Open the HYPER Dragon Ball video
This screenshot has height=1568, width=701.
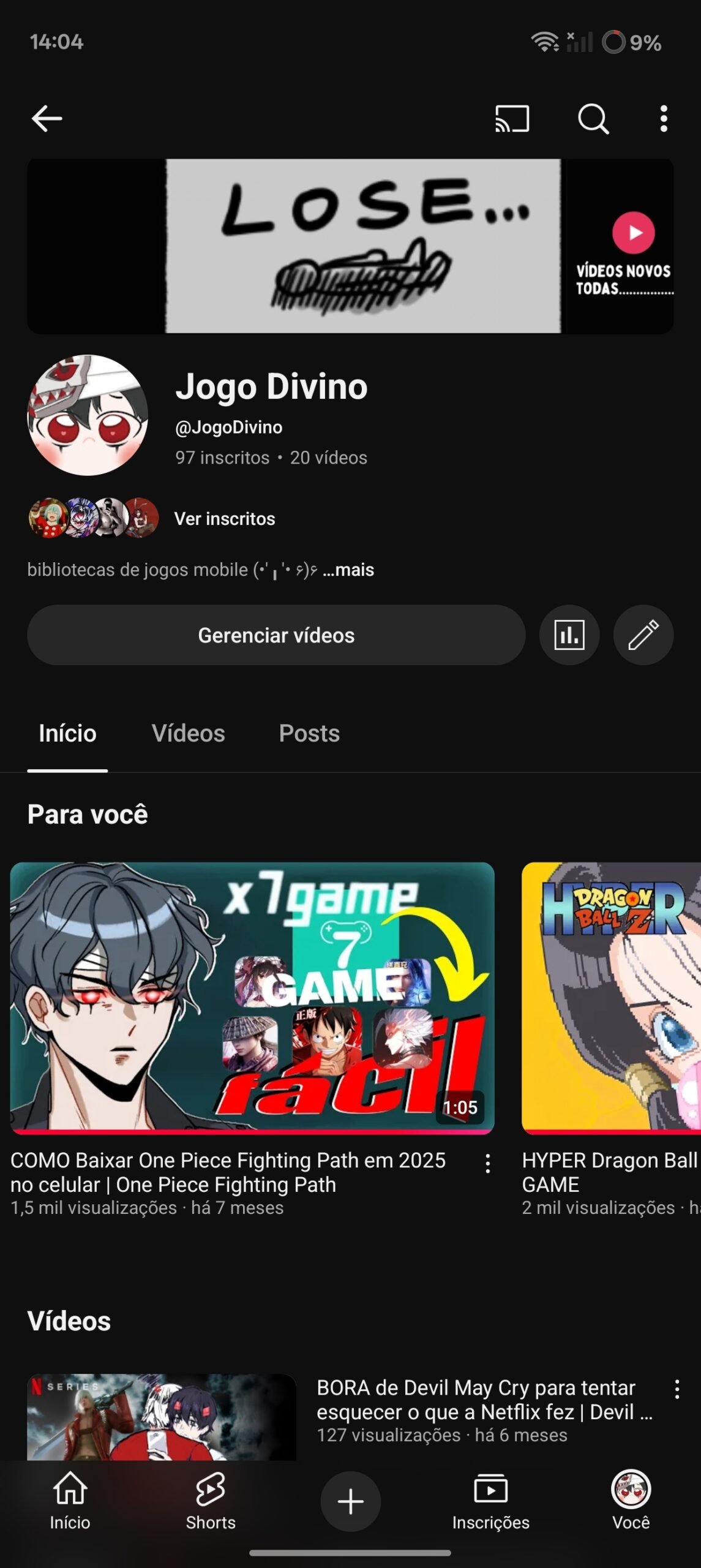(611, 997)
